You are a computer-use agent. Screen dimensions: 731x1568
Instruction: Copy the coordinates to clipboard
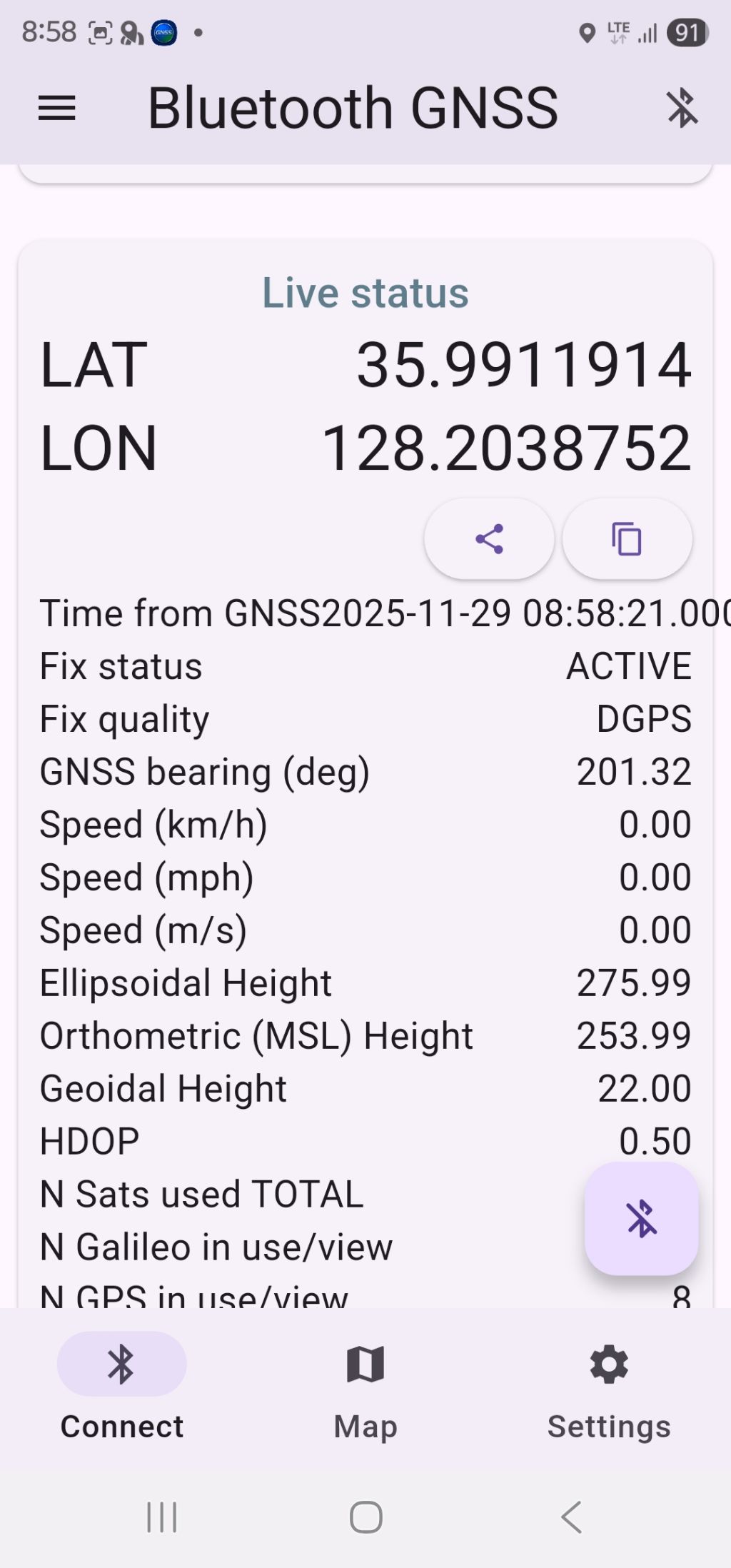pyautogui.click(x=627, y=539)
